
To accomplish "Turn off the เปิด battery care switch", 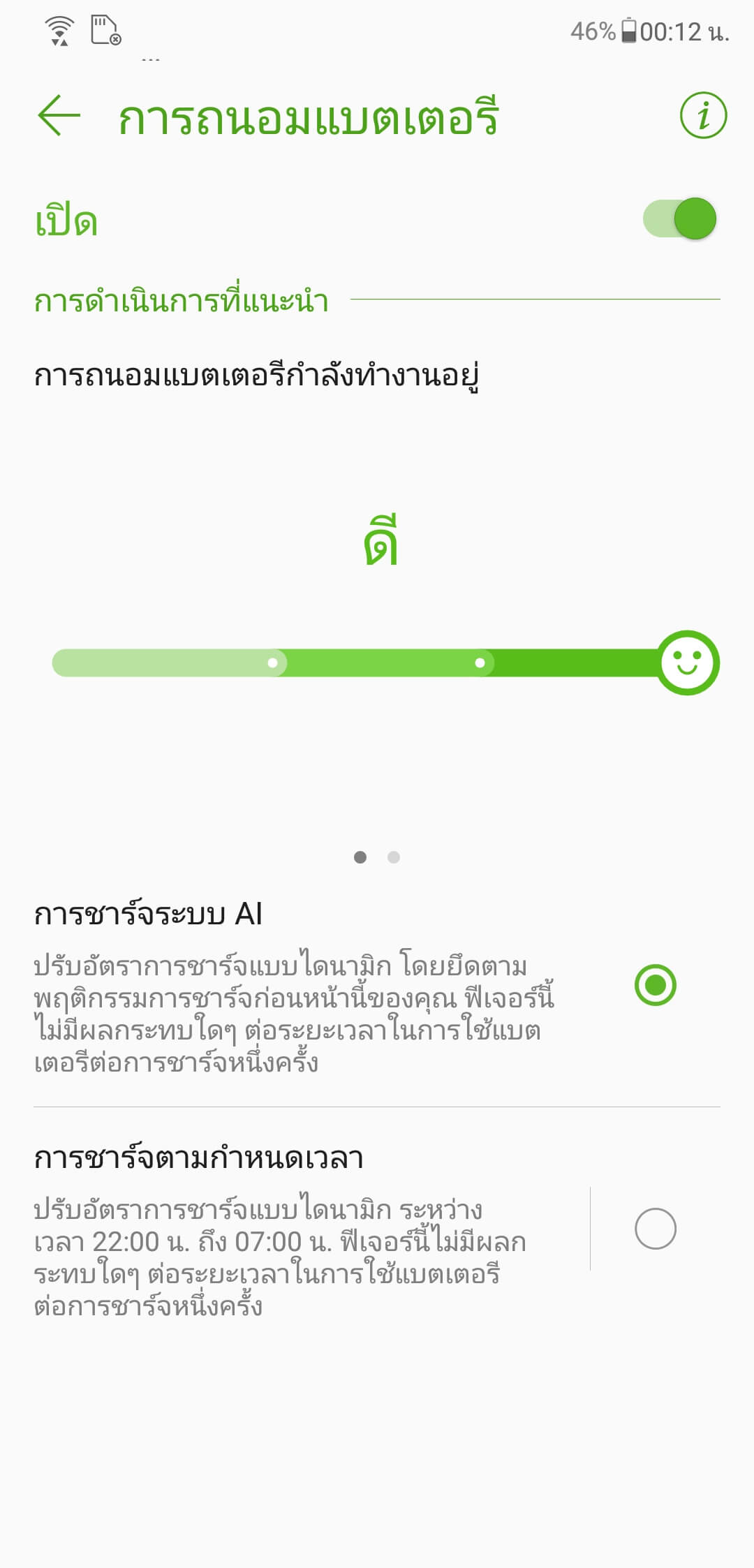I will 680,219.
